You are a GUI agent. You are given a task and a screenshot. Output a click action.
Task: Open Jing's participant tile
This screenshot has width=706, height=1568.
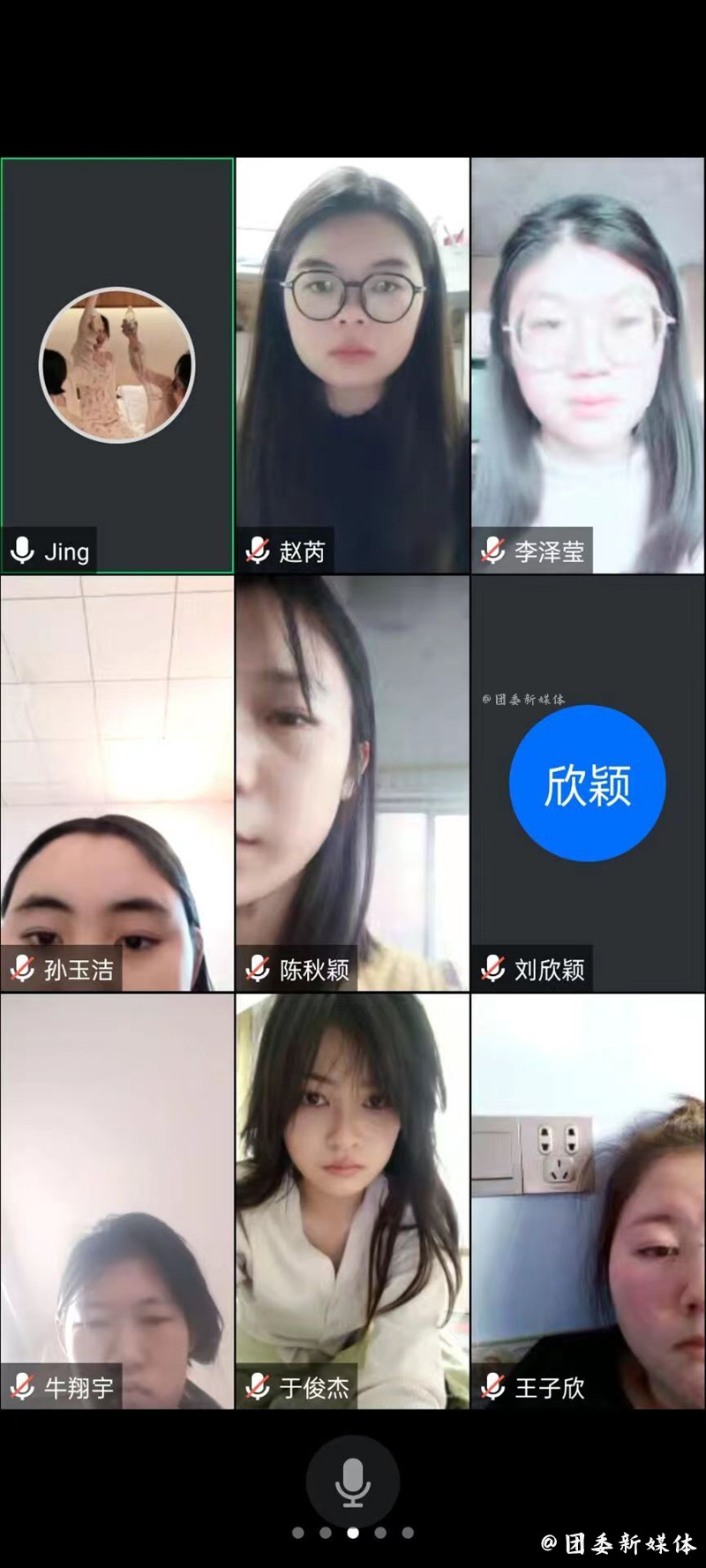click(x=117, y=365)
